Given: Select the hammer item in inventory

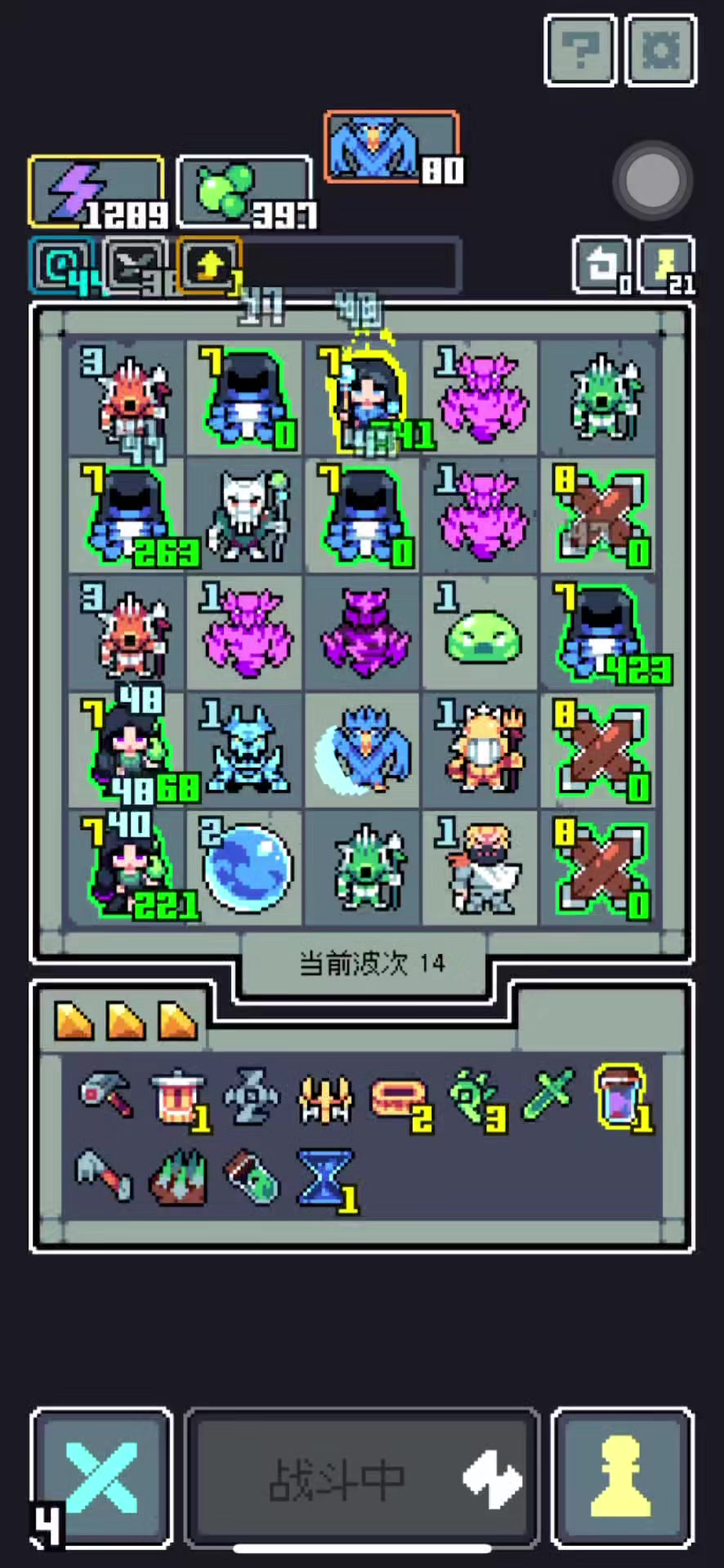Looking at the screenshot, I should pos(106,1094).
